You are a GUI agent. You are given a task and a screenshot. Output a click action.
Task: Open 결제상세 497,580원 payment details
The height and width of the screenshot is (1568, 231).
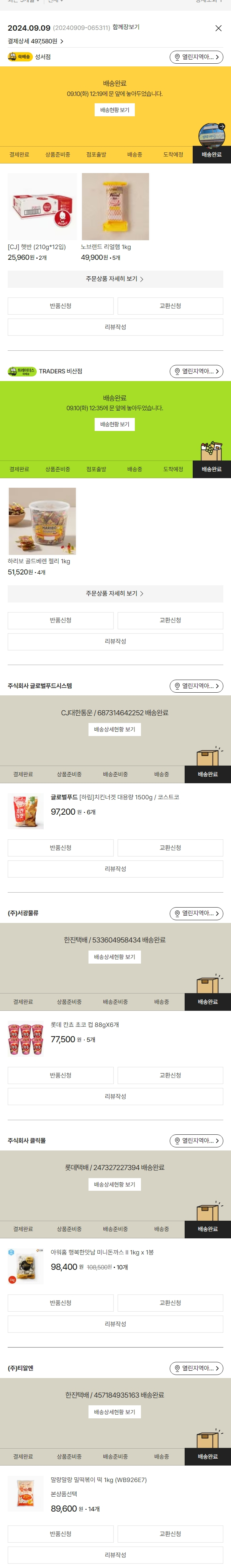click(35, 41)
